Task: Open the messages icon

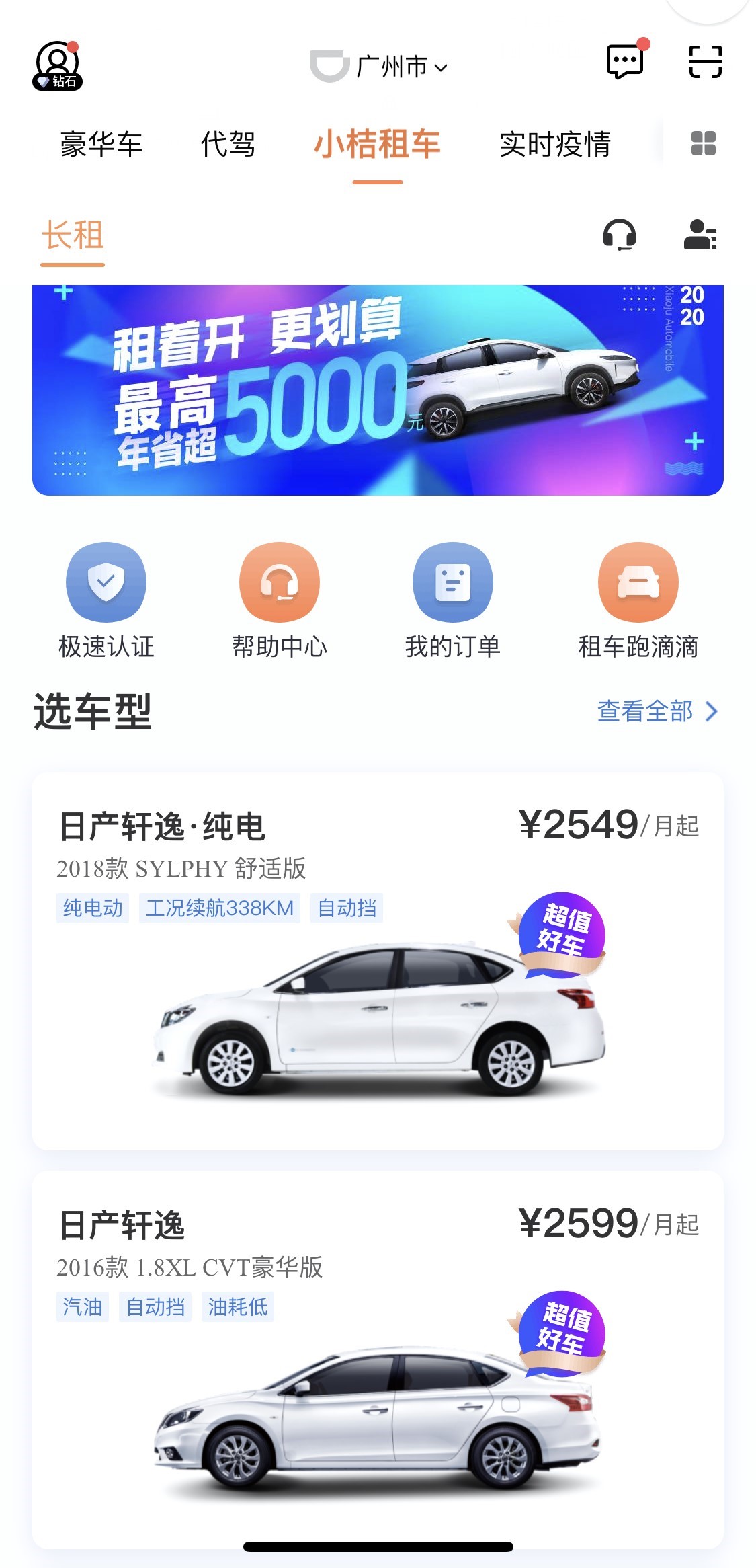Action: pos(625,62)
